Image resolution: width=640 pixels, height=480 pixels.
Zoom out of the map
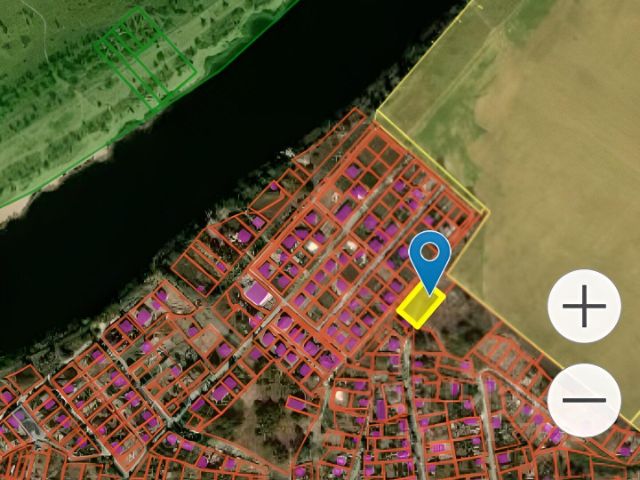coord(585,400)
